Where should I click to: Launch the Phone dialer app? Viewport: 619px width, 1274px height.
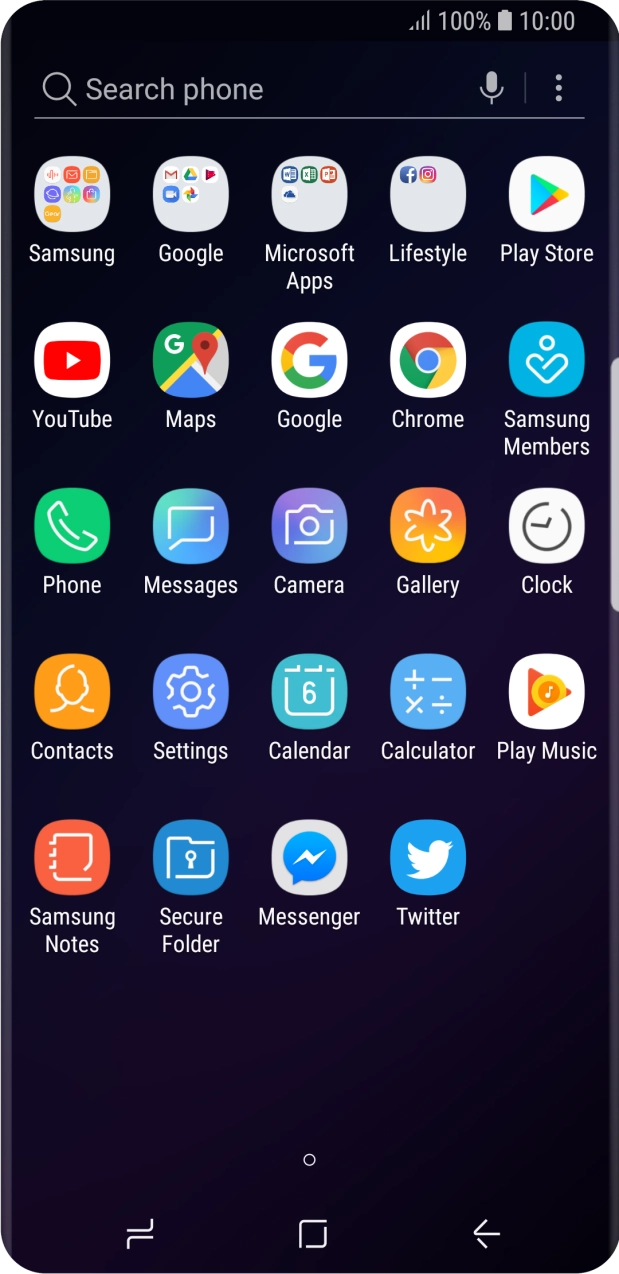point(72,526)
